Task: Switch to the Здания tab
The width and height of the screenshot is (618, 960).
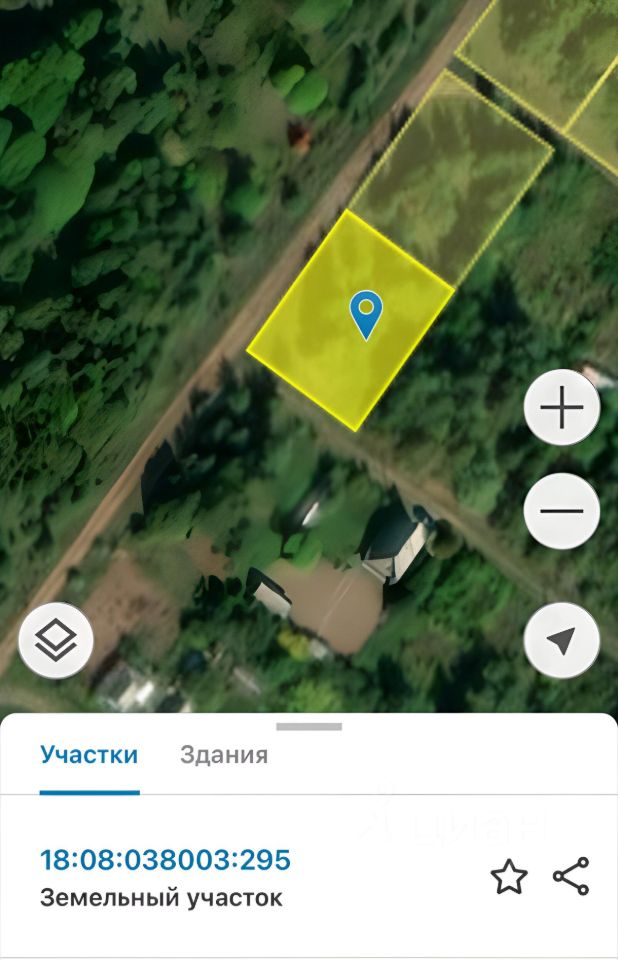Action: [224, 755]
